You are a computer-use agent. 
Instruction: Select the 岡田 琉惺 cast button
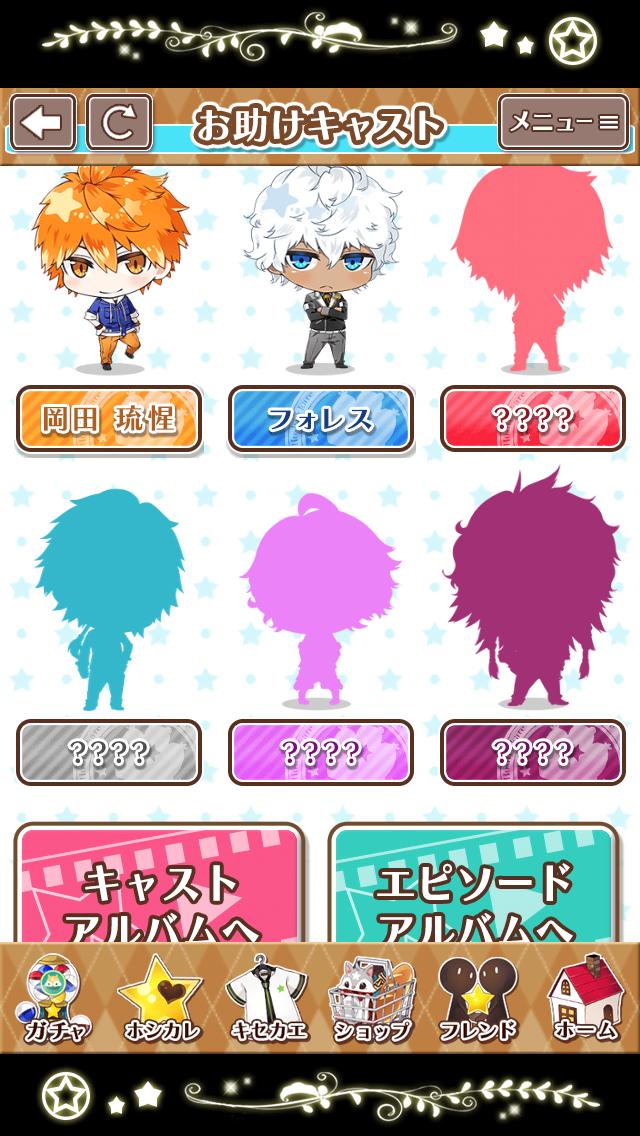(x=109, y=418)
